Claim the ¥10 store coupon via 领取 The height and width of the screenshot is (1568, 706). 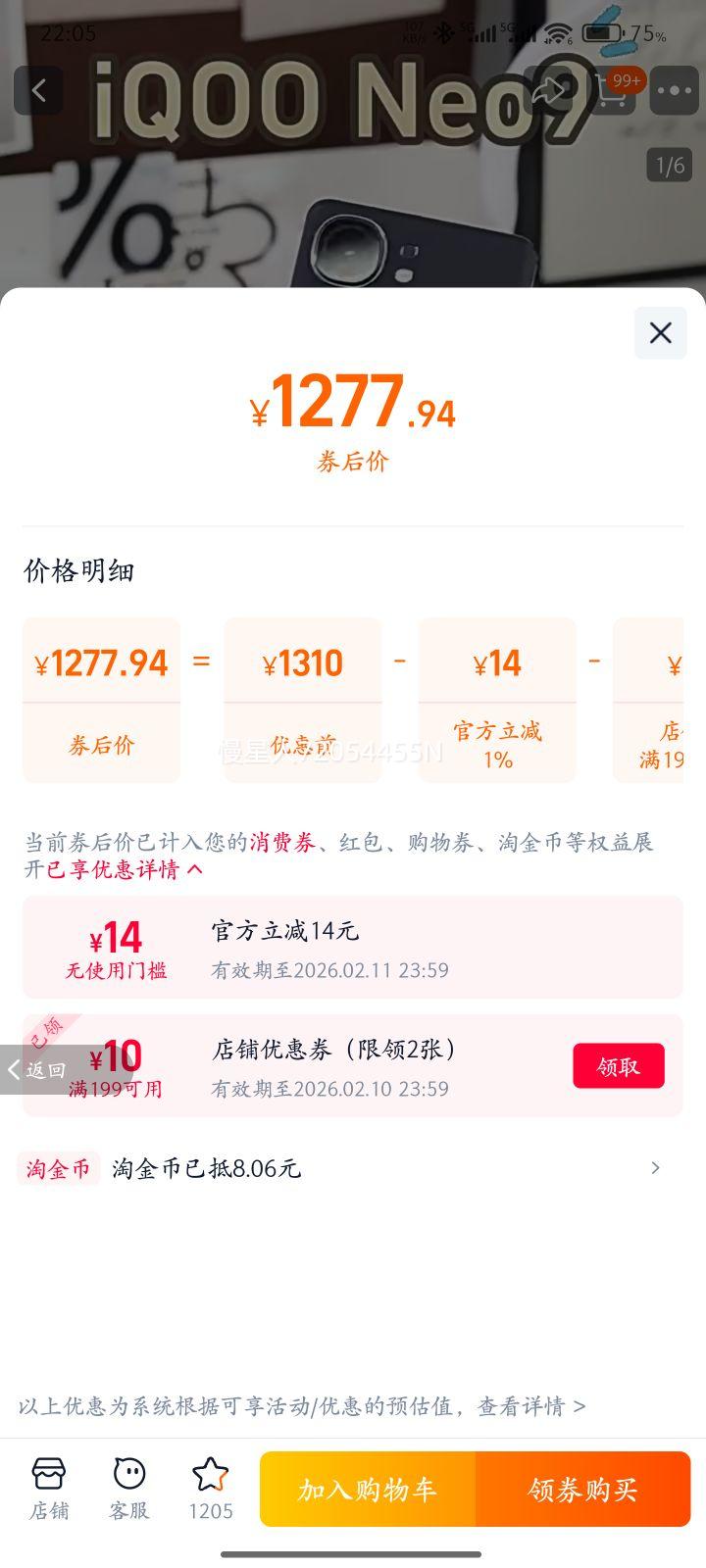click(619, 1065)
